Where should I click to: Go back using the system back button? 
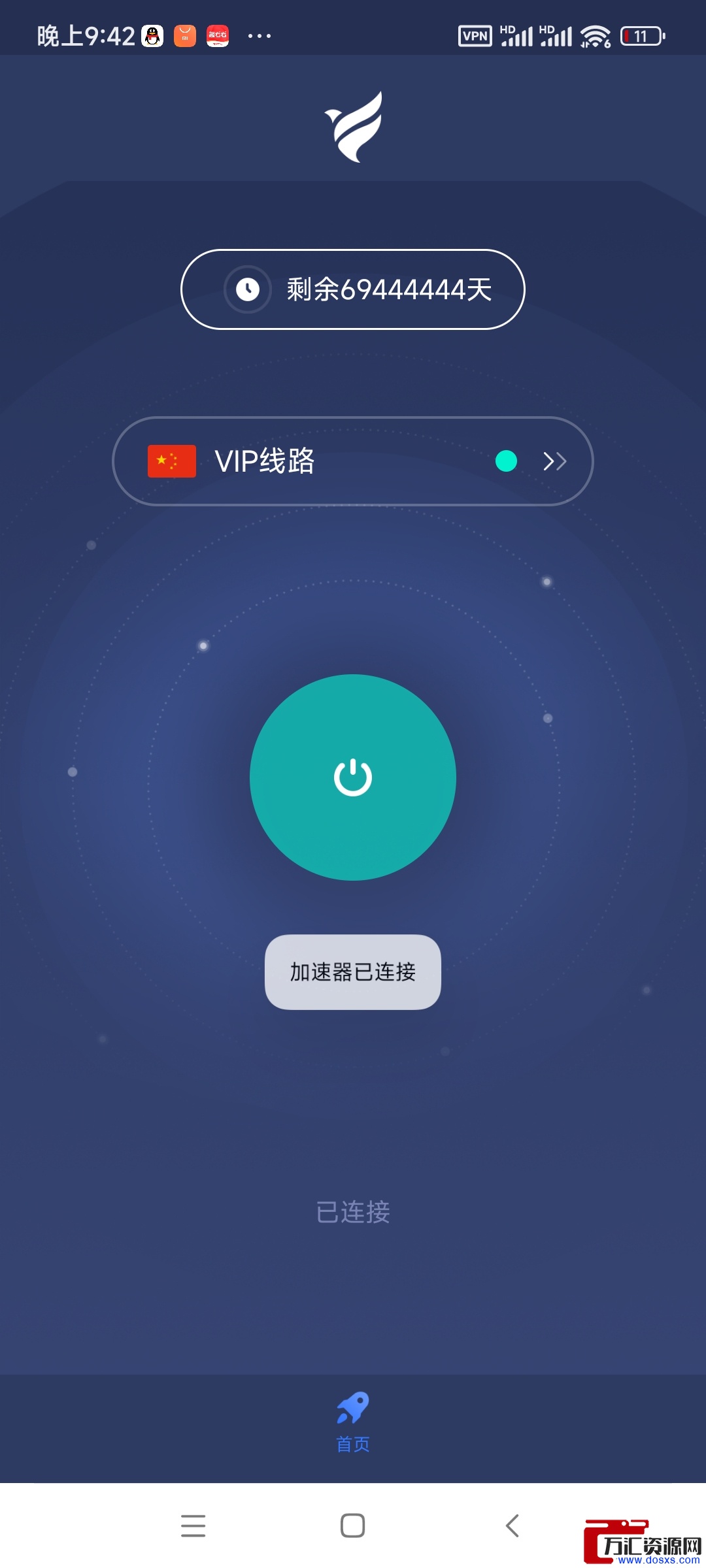pos(513,1526)
